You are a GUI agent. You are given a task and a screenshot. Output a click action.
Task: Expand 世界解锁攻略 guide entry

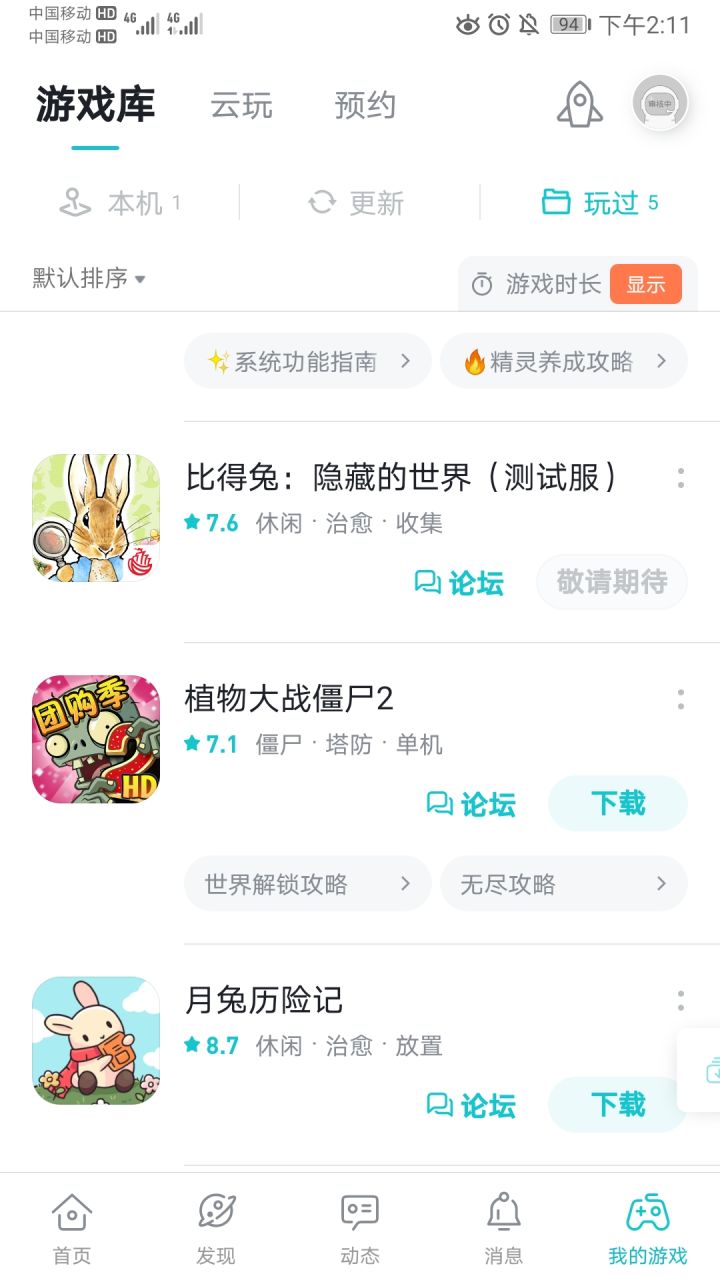(x=307, y=883)
